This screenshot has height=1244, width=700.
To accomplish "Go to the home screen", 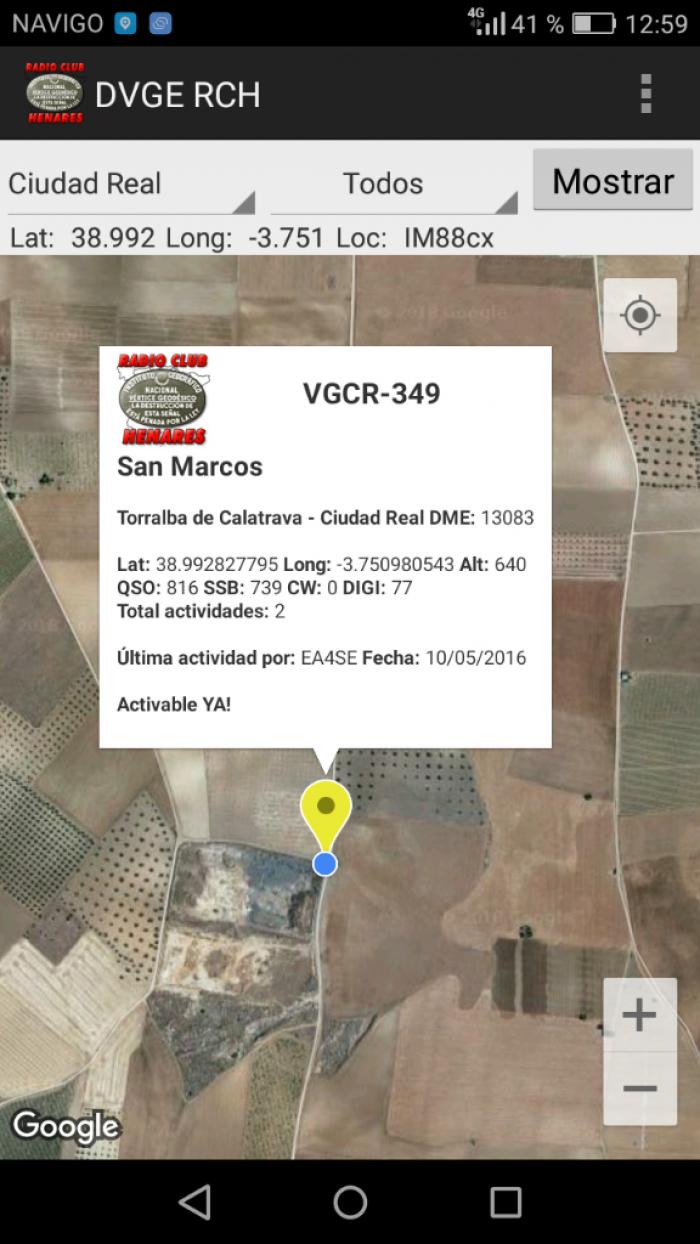I will pos(350,1202).
